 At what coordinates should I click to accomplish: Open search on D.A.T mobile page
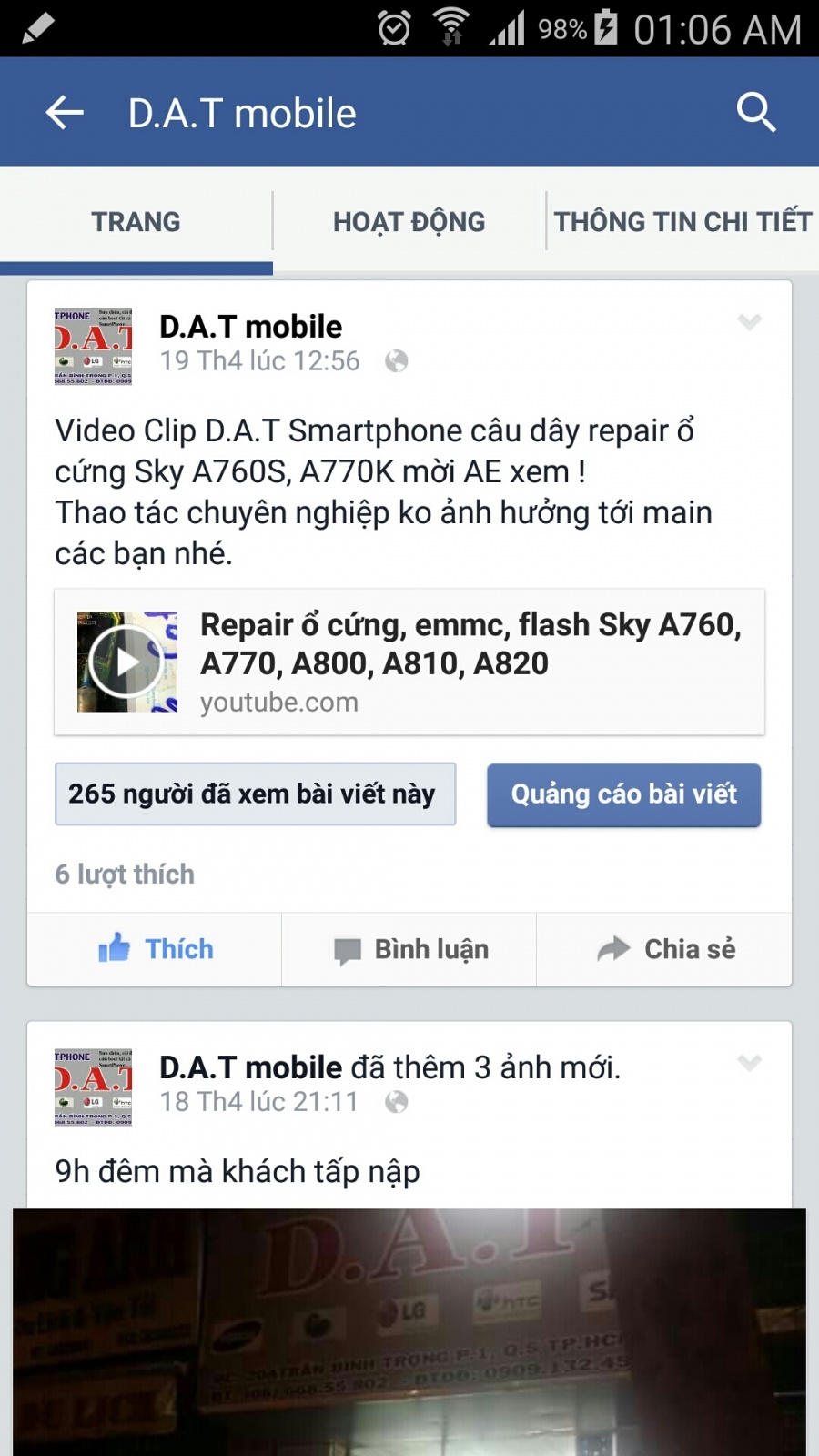pos(755,113)
